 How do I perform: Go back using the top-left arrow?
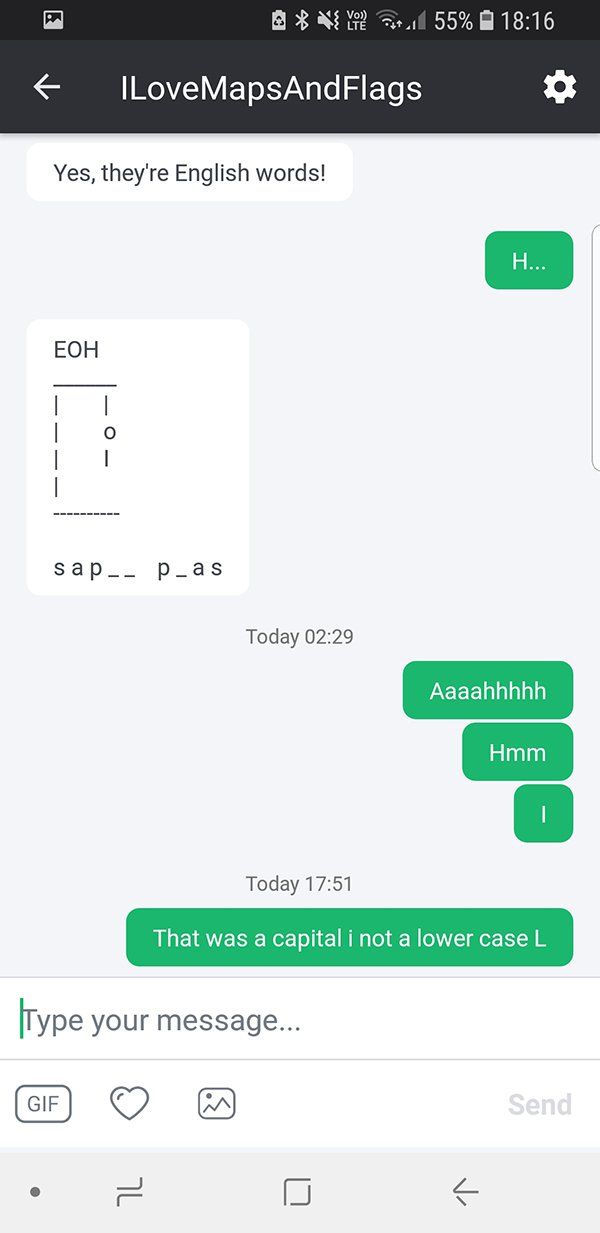[x=47, y=88]
